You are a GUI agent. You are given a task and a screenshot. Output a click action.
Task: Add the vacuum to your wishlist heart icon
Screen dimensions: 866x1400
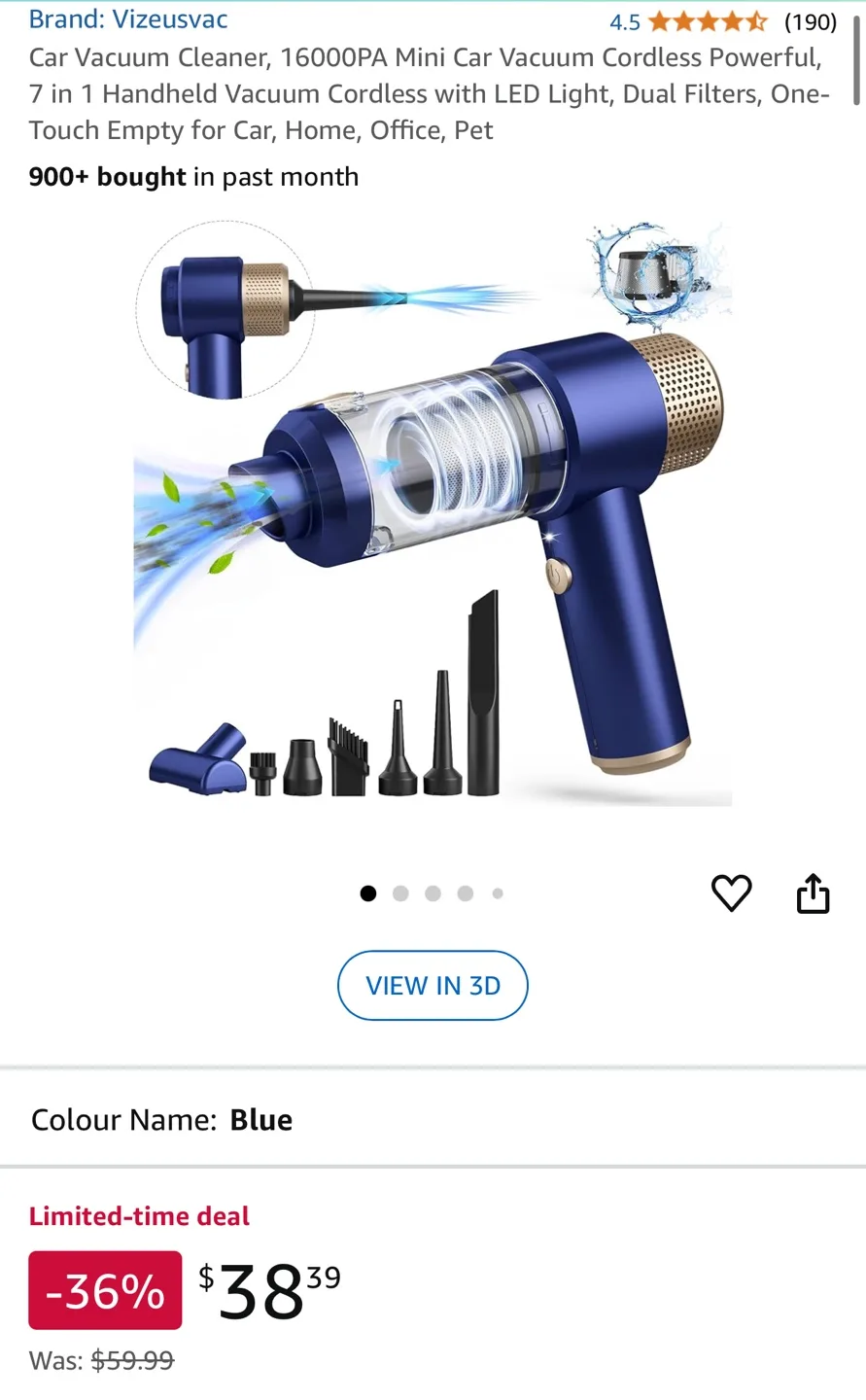pos(732,893)
